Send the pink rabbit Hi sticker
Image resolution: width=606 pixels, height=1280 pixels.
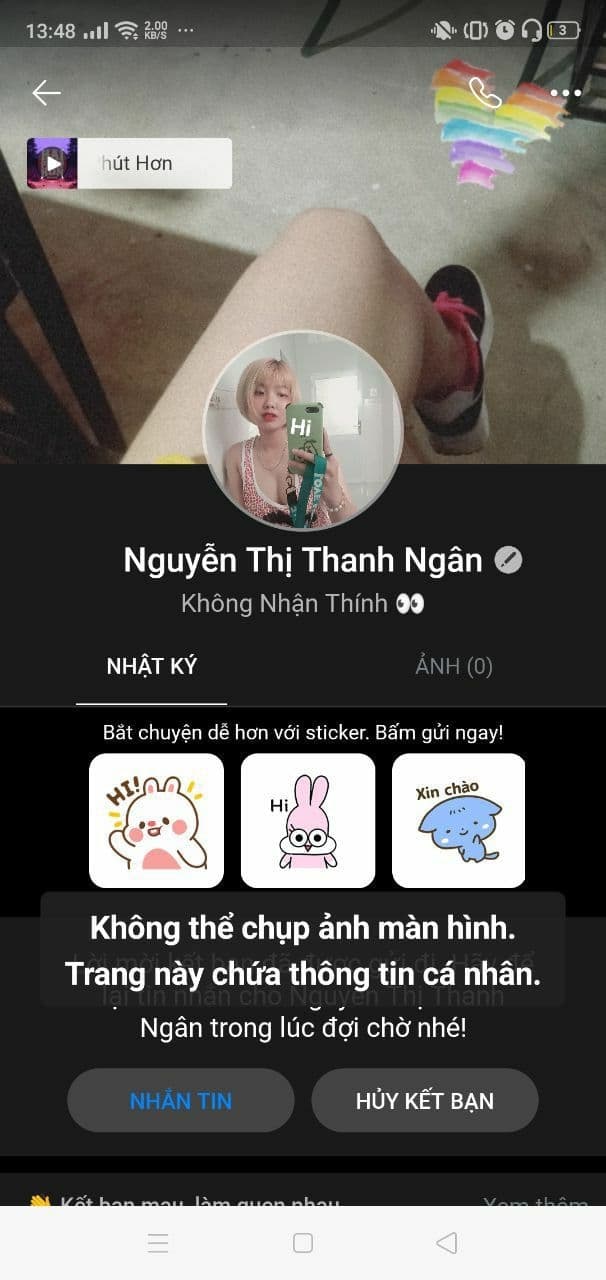[308, 820]
